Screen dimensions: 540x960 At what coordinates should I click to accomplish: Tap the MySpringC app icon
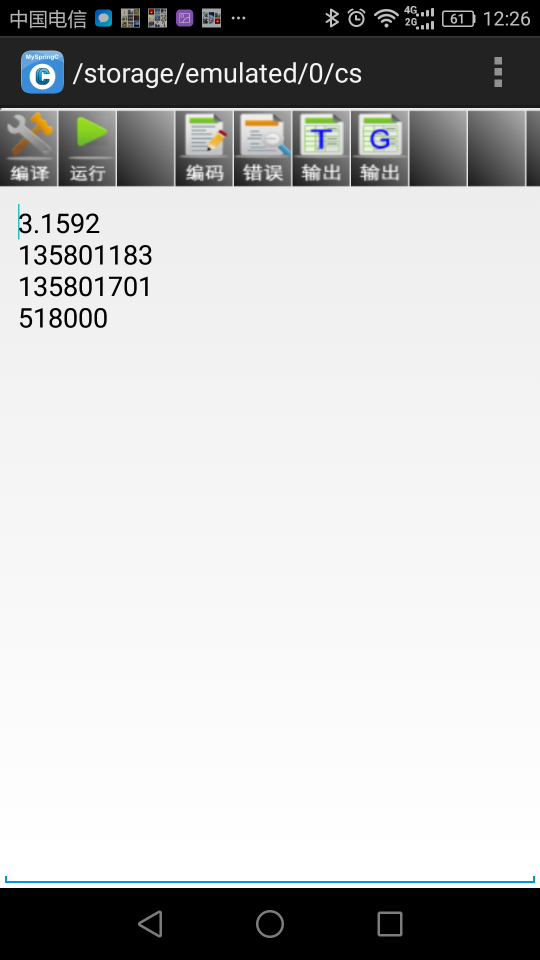click(42, 72)
